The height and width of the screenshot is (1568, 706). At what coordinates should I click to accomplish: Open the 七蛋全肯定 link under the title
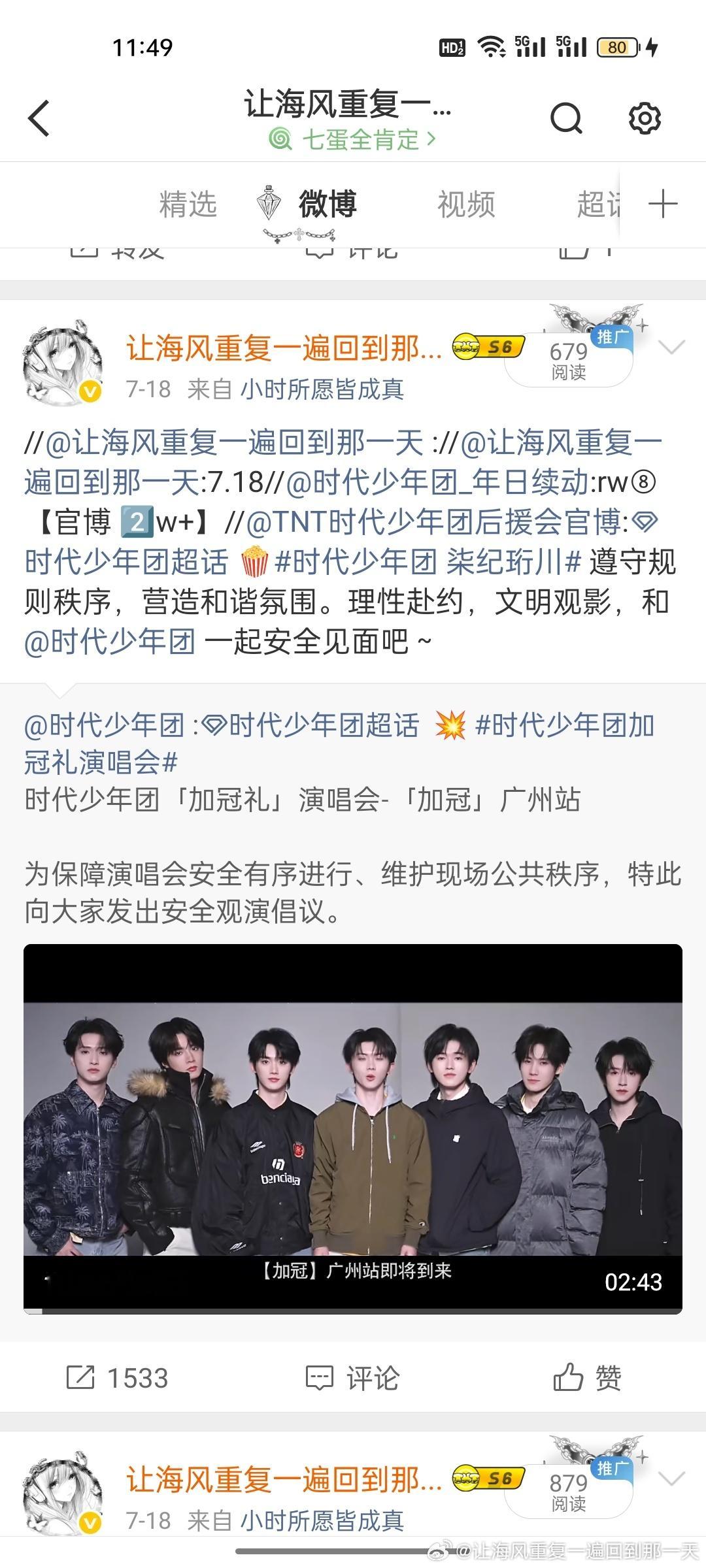352,139
